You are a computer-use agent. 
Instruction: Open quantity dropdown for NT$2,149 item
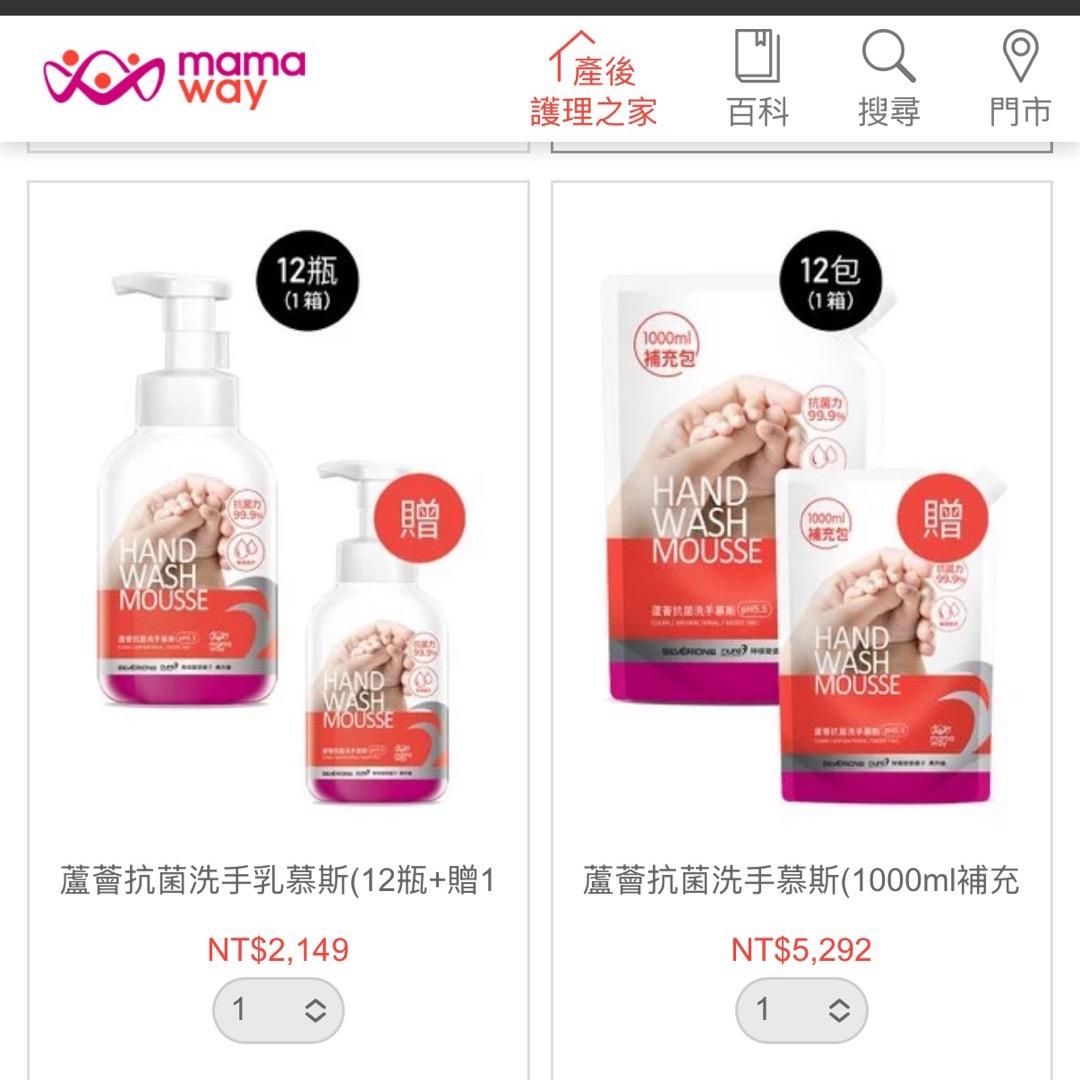tap(278, 1010)
